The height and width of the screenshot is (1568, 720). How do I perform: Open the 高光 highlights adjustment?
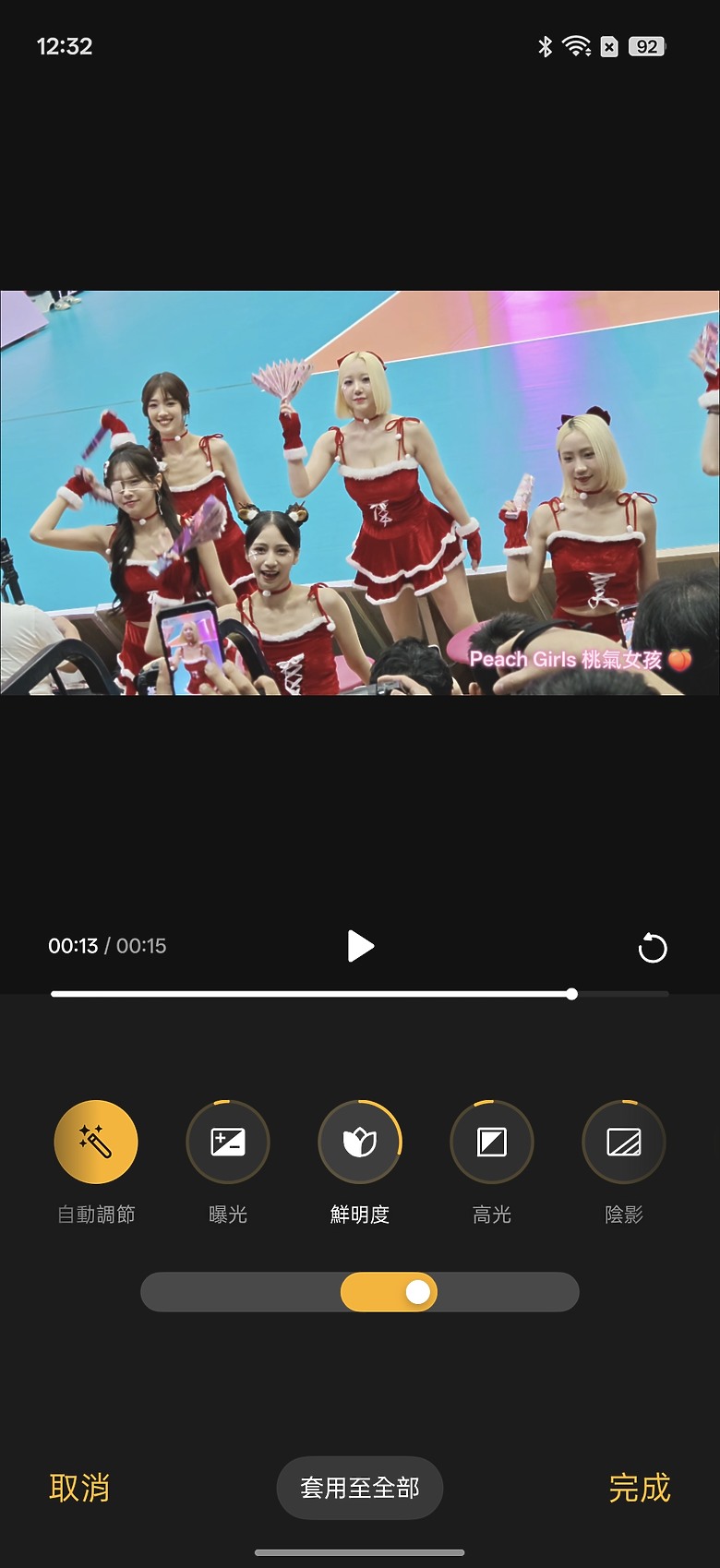tap(491, 1142)
